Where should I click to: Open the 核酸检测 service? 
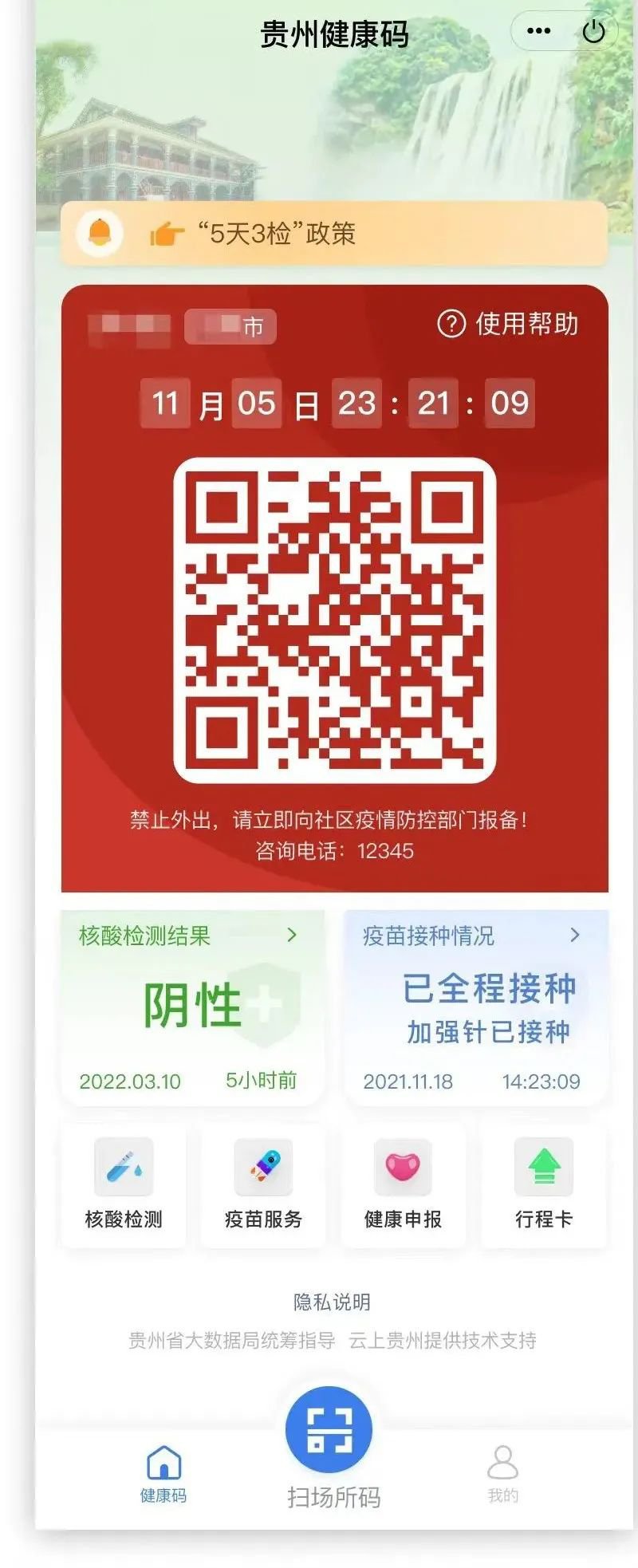[124, 1185]
